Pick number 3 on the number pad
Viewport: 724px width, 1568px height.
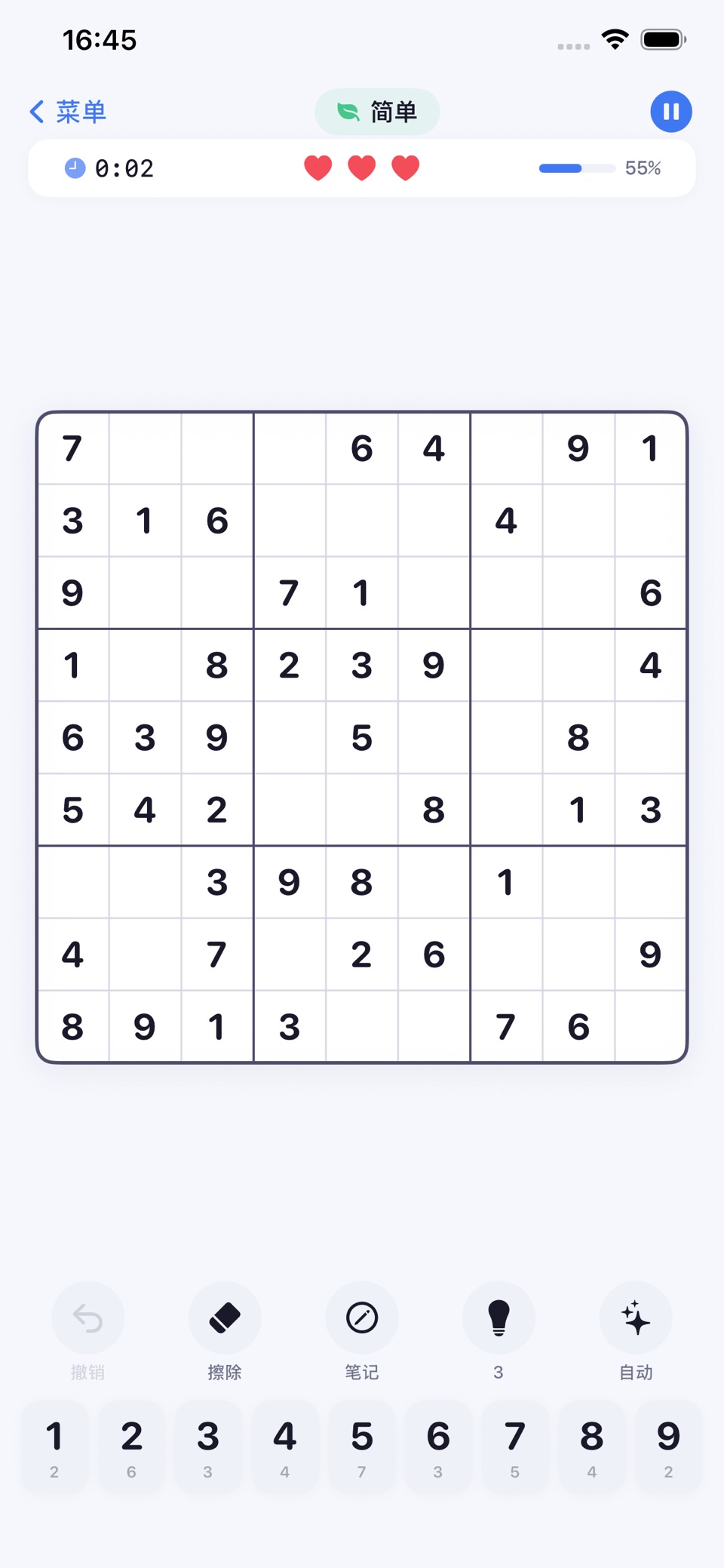[x=208, y=1446]
